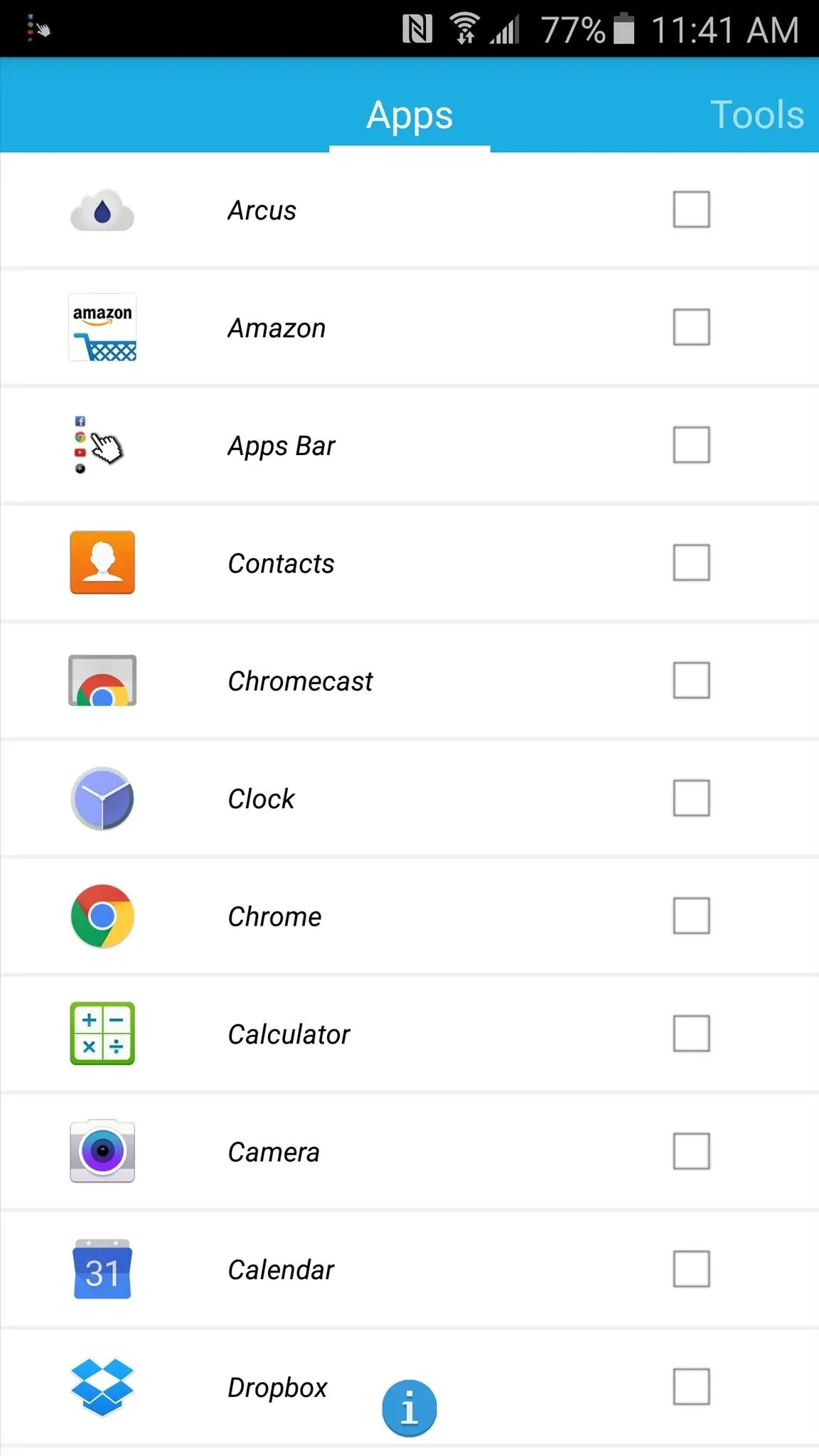Check the Dropbox checkbox
This screenshot has height=1456, width=819.
(x=691, y=1386)
